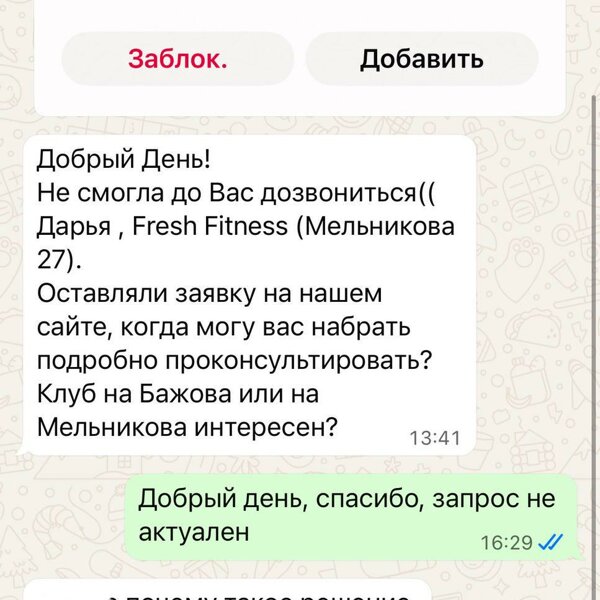Add the sender with Добавить button
Viewport: 600px width, 600px height.
pyautogui.click(x=421, y=59)
